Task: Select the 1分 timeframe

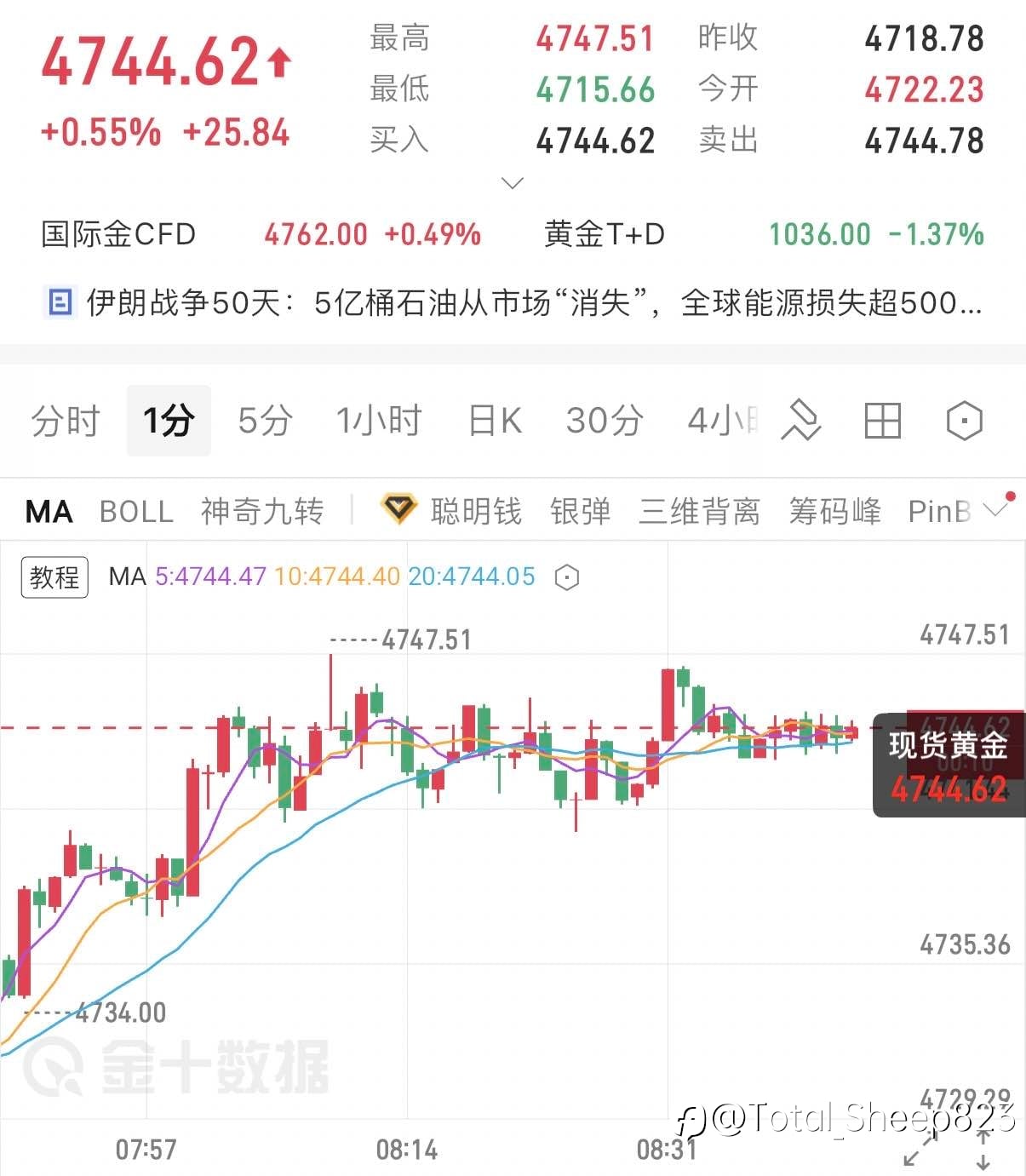Action: (x=169, y=421)
